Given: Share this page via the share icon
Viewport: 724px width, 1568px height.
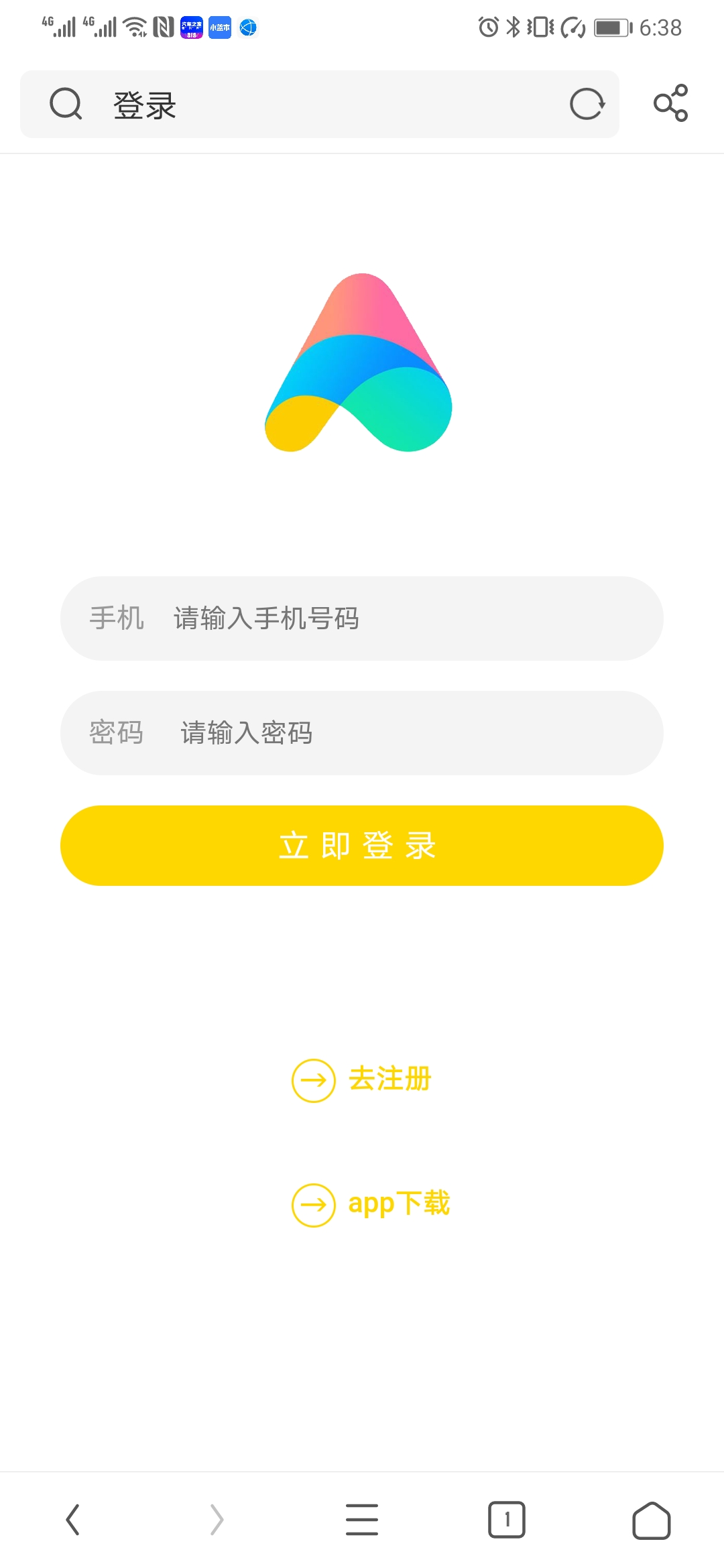Looking at the screenshot, I should point(671,103).
